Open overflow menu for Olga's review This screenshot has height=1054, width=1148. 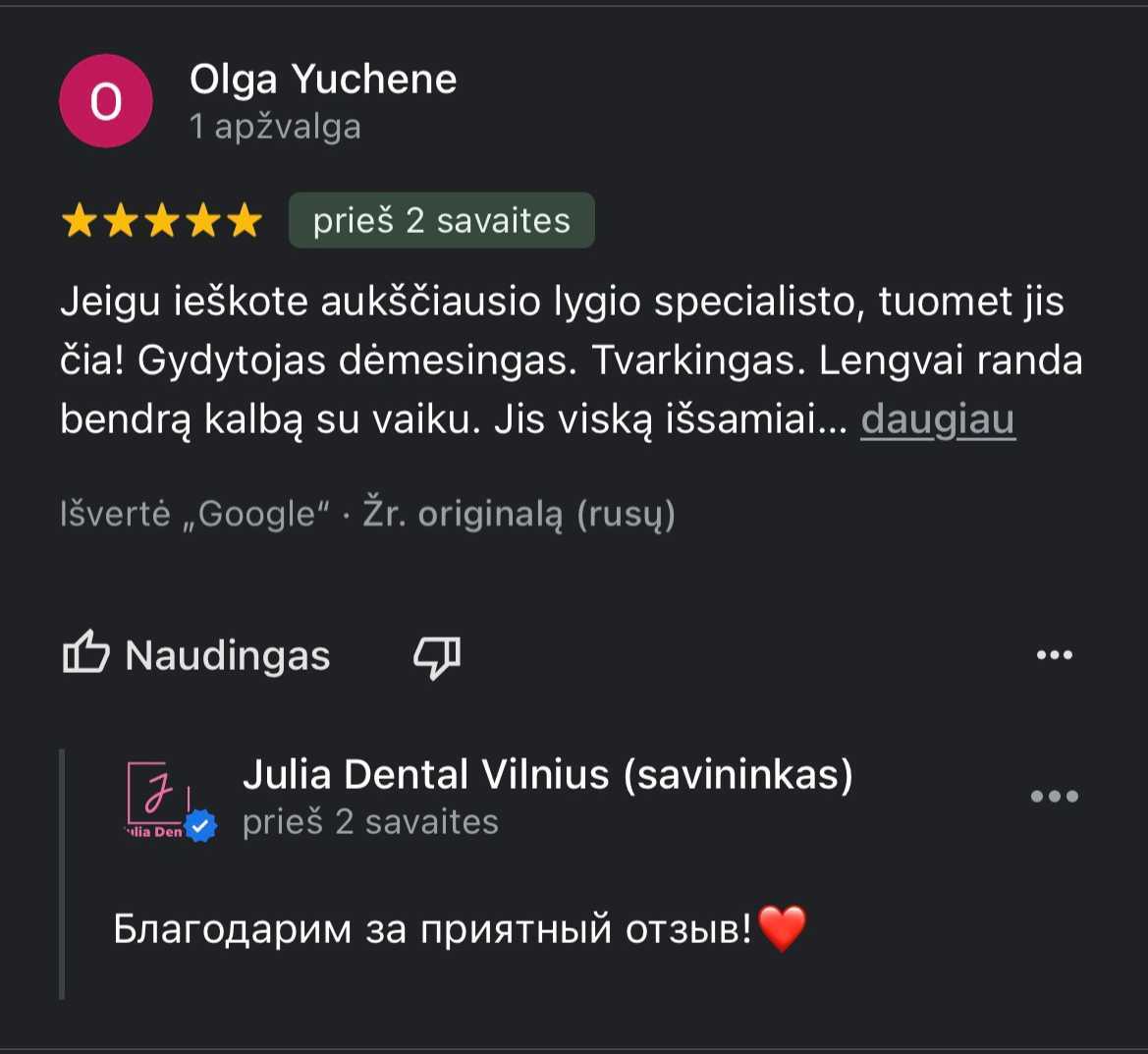coord(1054,655)
